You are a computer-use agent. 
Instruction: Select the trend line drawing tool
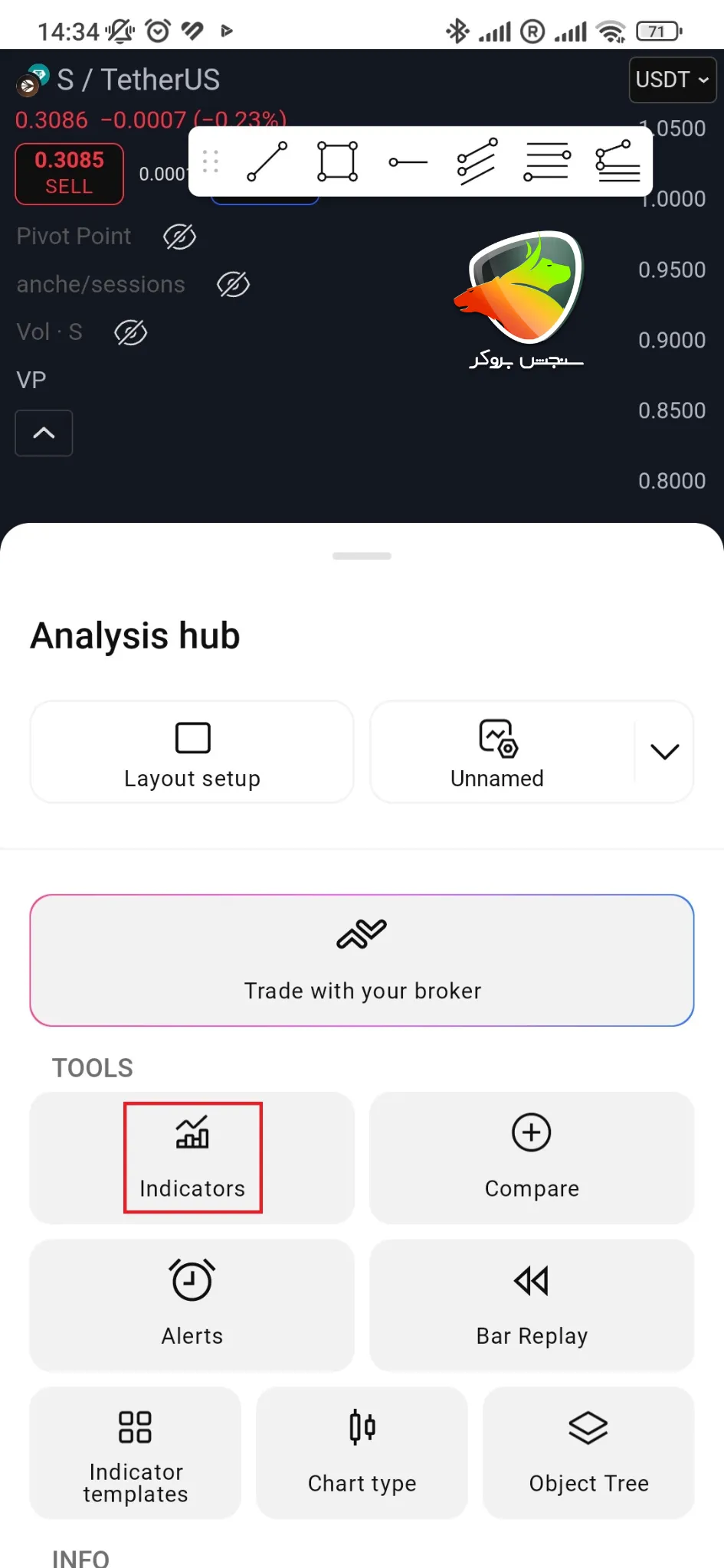pos(267,162)
